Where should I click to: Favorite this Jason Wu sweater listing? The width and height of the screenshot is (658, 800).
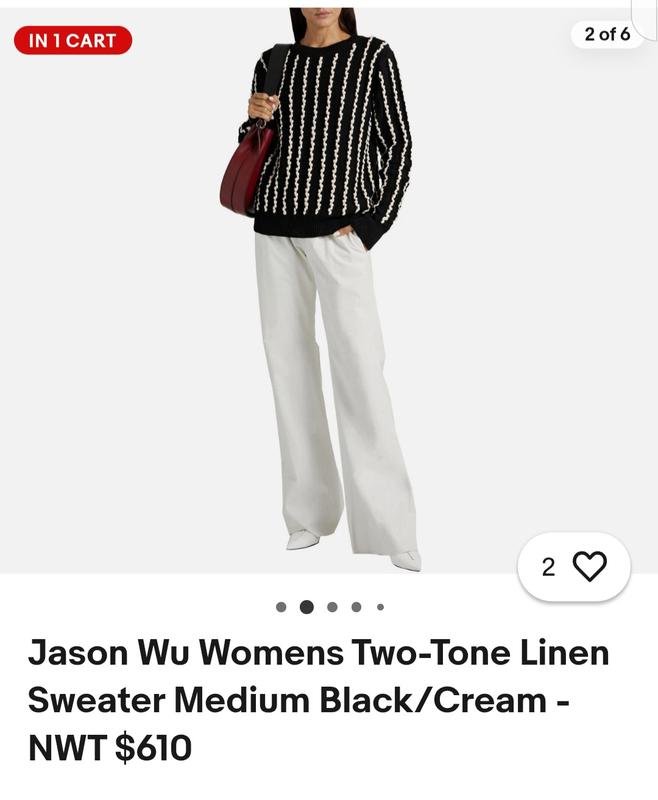pos(589,567)
